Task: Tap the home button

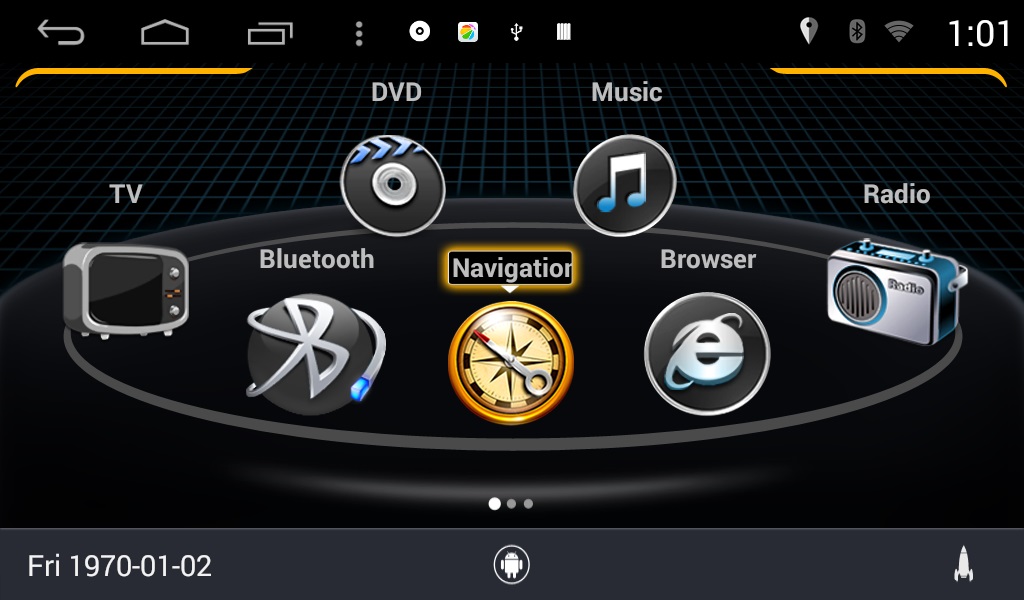Action: coord(165,33)
